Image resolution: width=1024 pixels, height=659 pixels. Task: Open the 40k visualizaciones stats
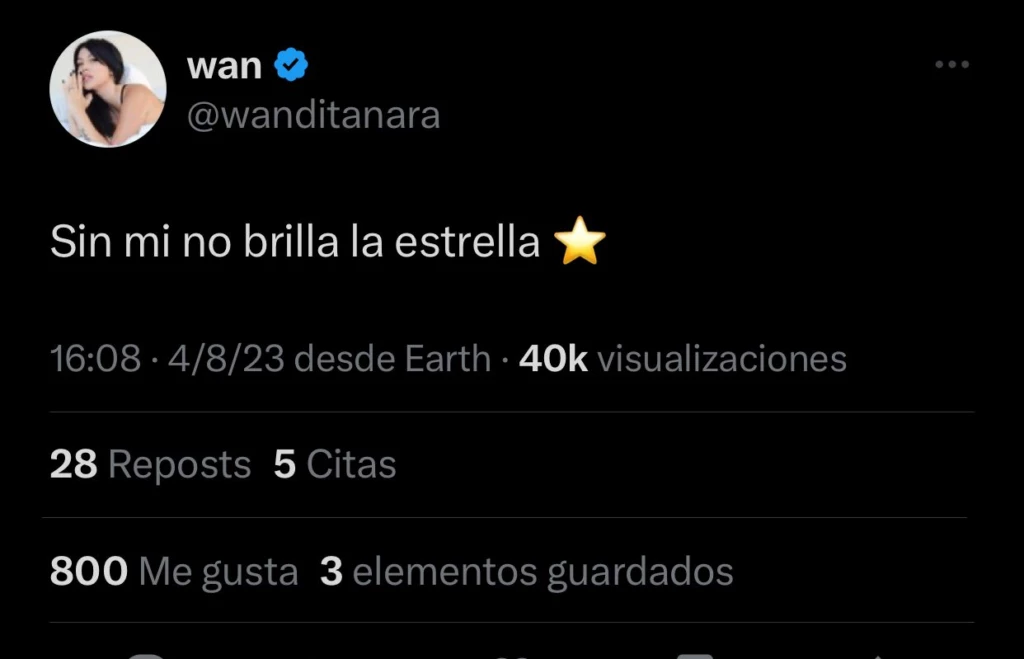coord(683,359)
